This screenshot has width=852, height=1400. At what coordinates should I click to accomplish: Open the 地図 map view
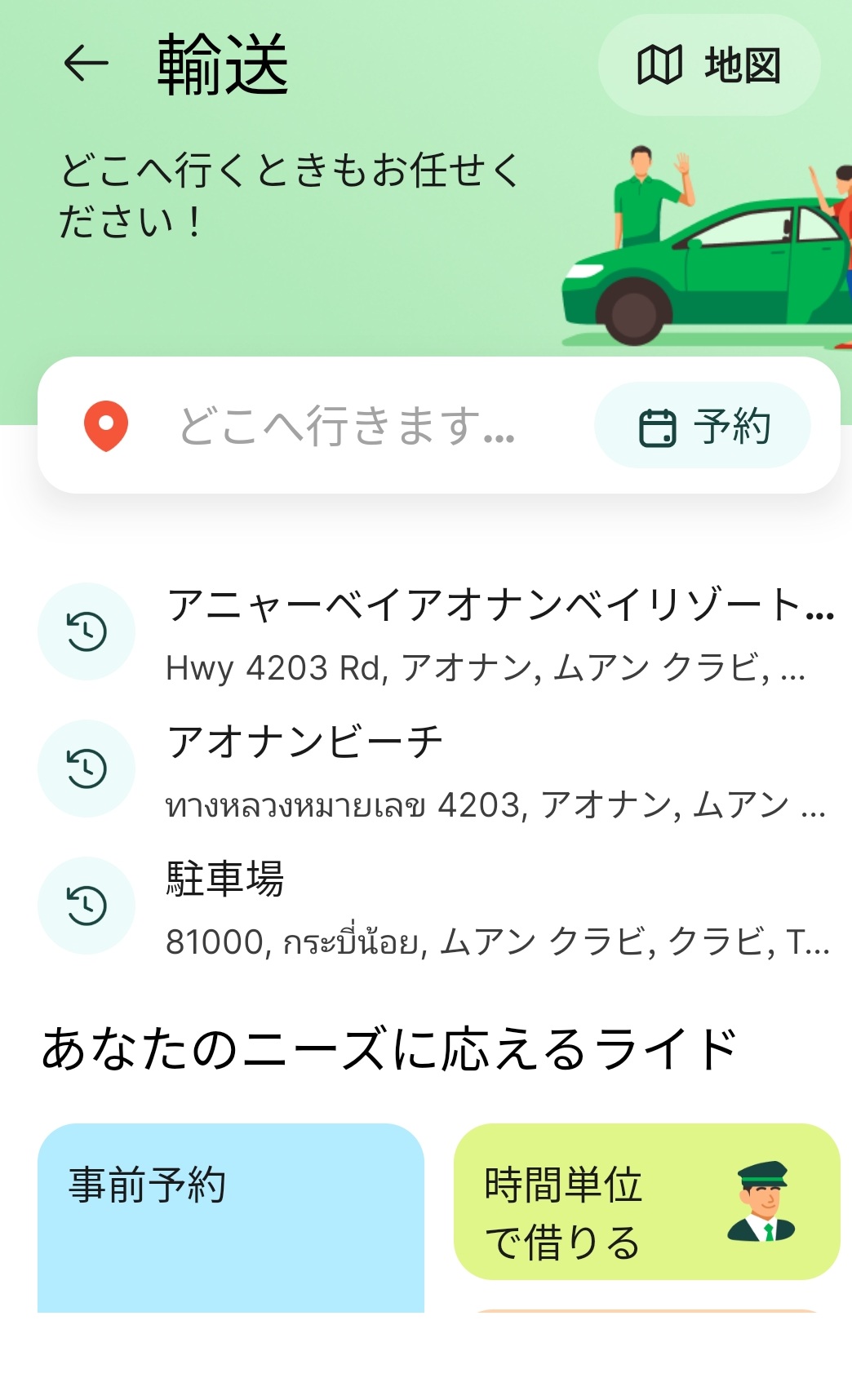[x=709, y=65]
